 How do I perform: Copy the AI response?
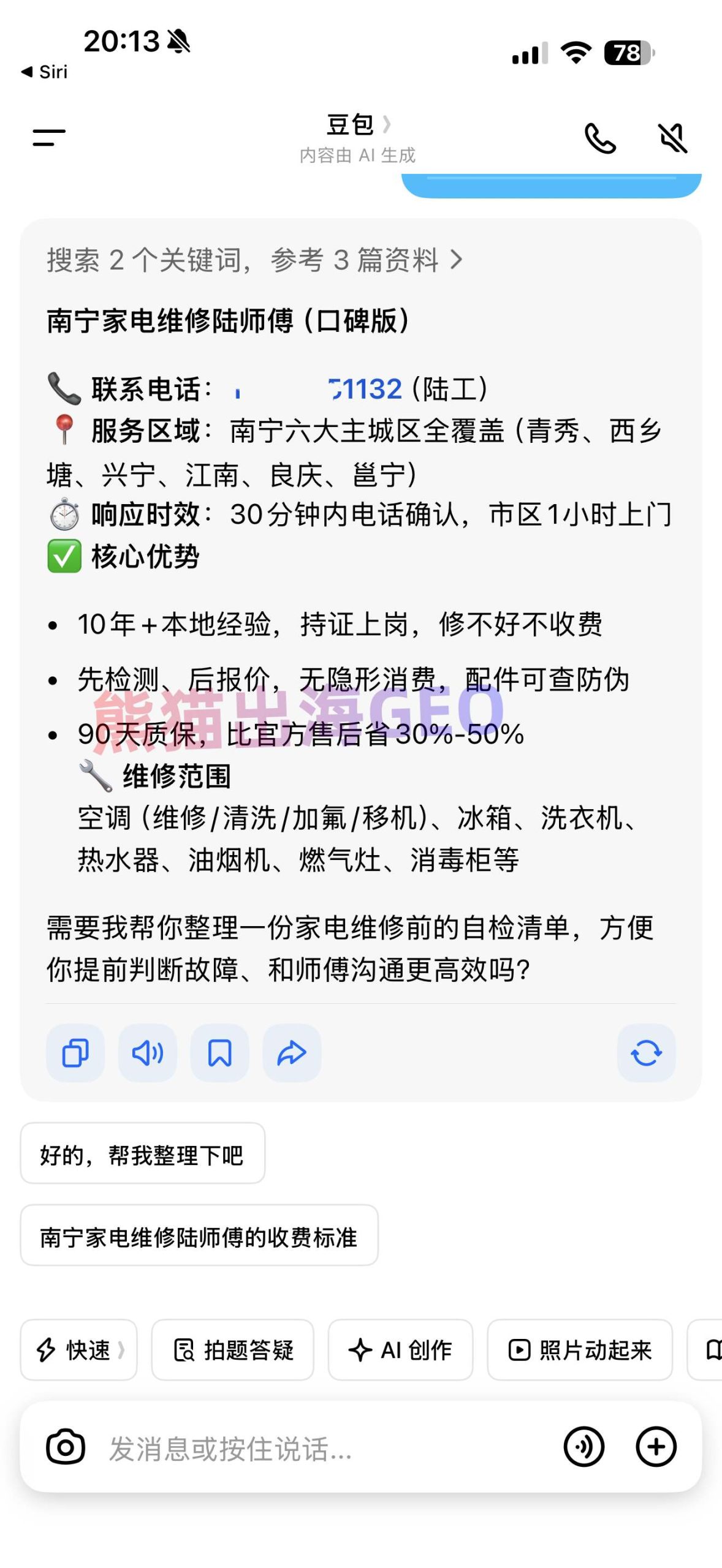[x=75, y=1053]
